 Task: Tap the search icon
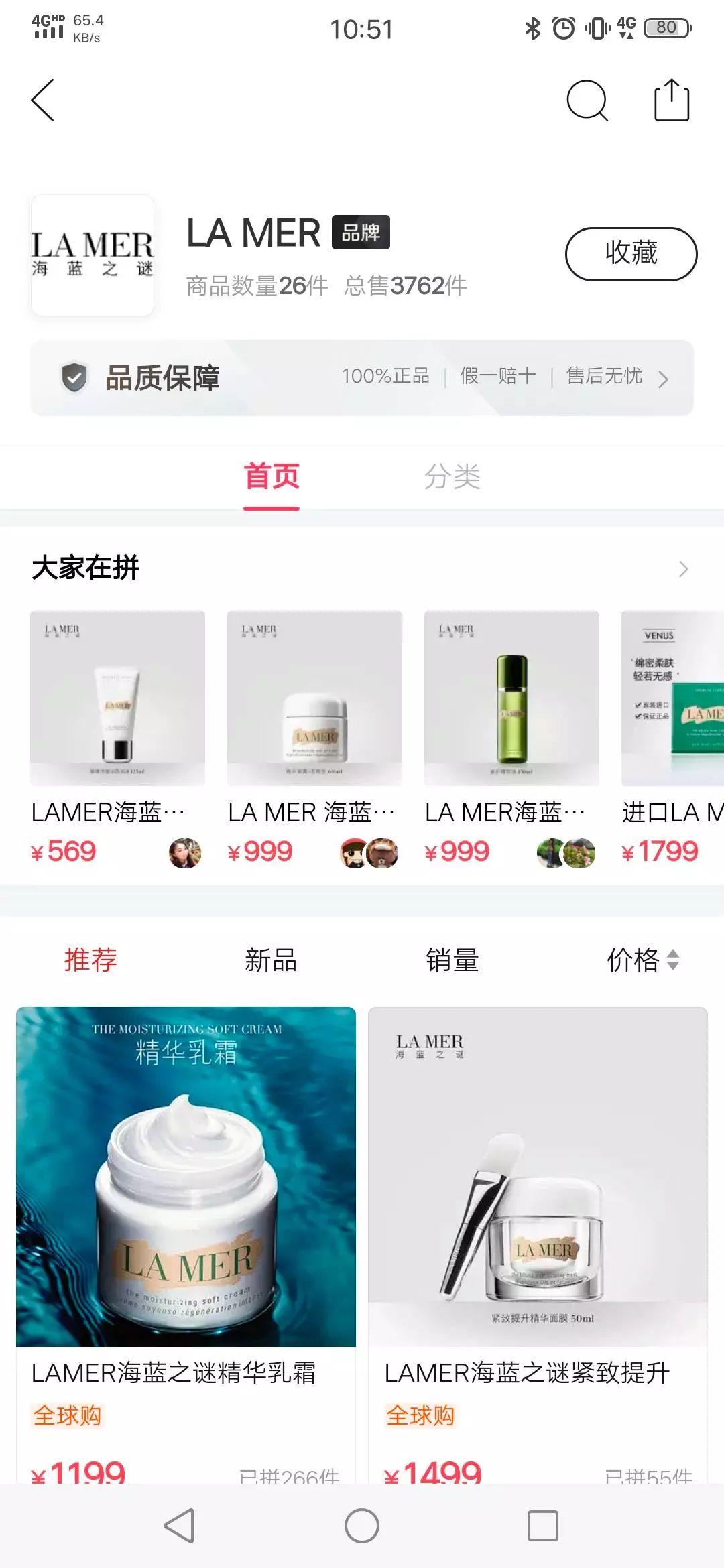[587, 101]
